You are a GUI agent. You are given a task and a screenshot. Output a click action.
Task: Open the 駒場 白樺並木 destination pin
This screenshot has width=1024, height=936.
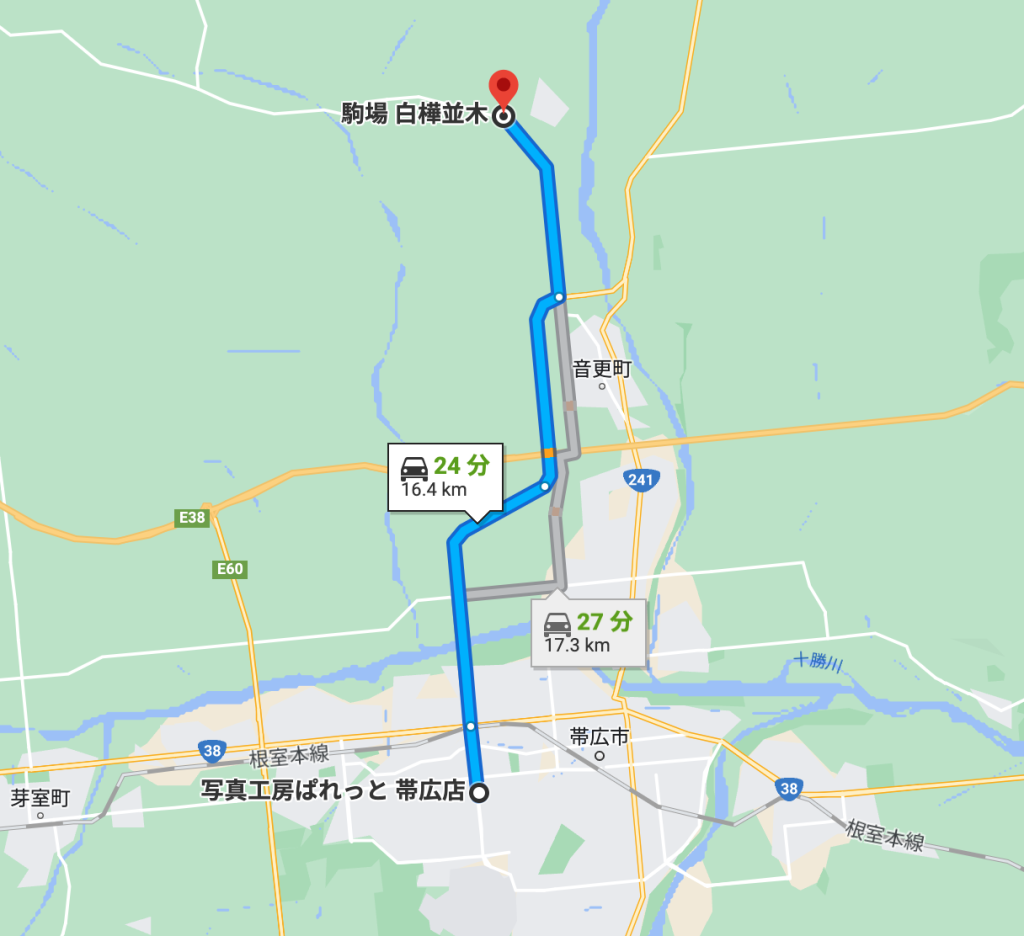point(503,92)
